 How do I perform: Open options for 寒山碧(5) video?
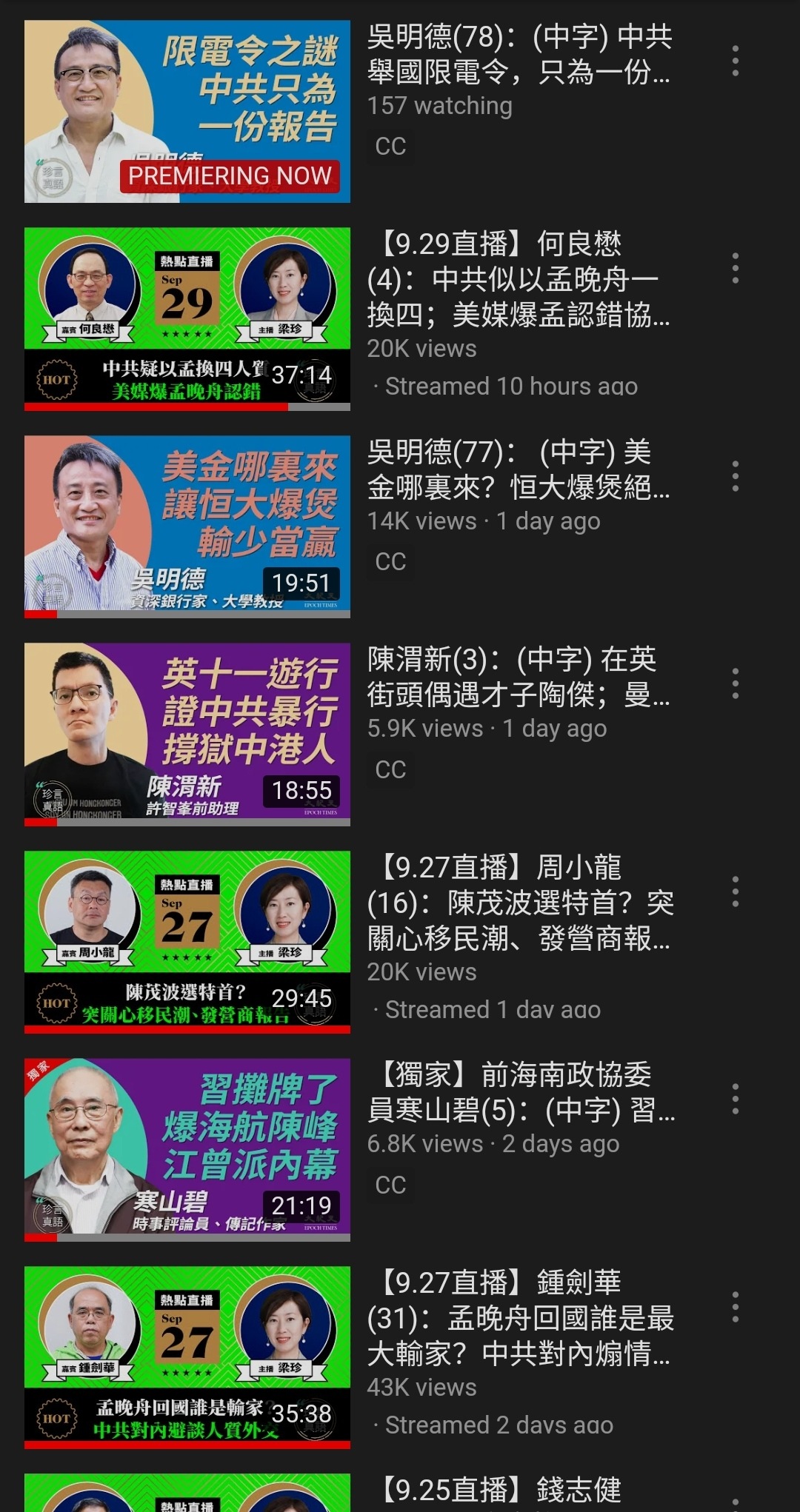(x=735, y=1099)
